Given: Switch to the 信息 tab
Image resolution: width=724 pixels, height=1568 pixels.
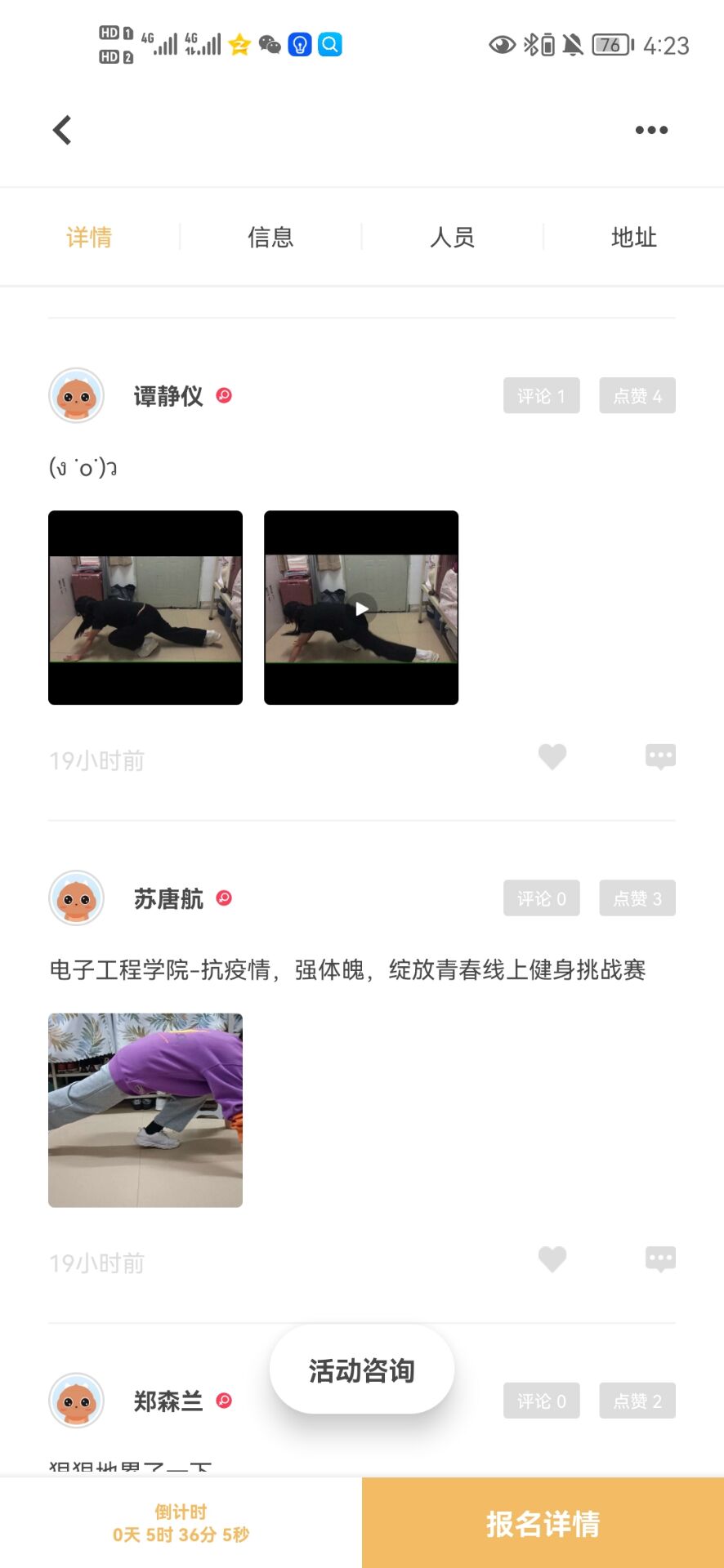Looking at the screenshot, I should (270, 238).
